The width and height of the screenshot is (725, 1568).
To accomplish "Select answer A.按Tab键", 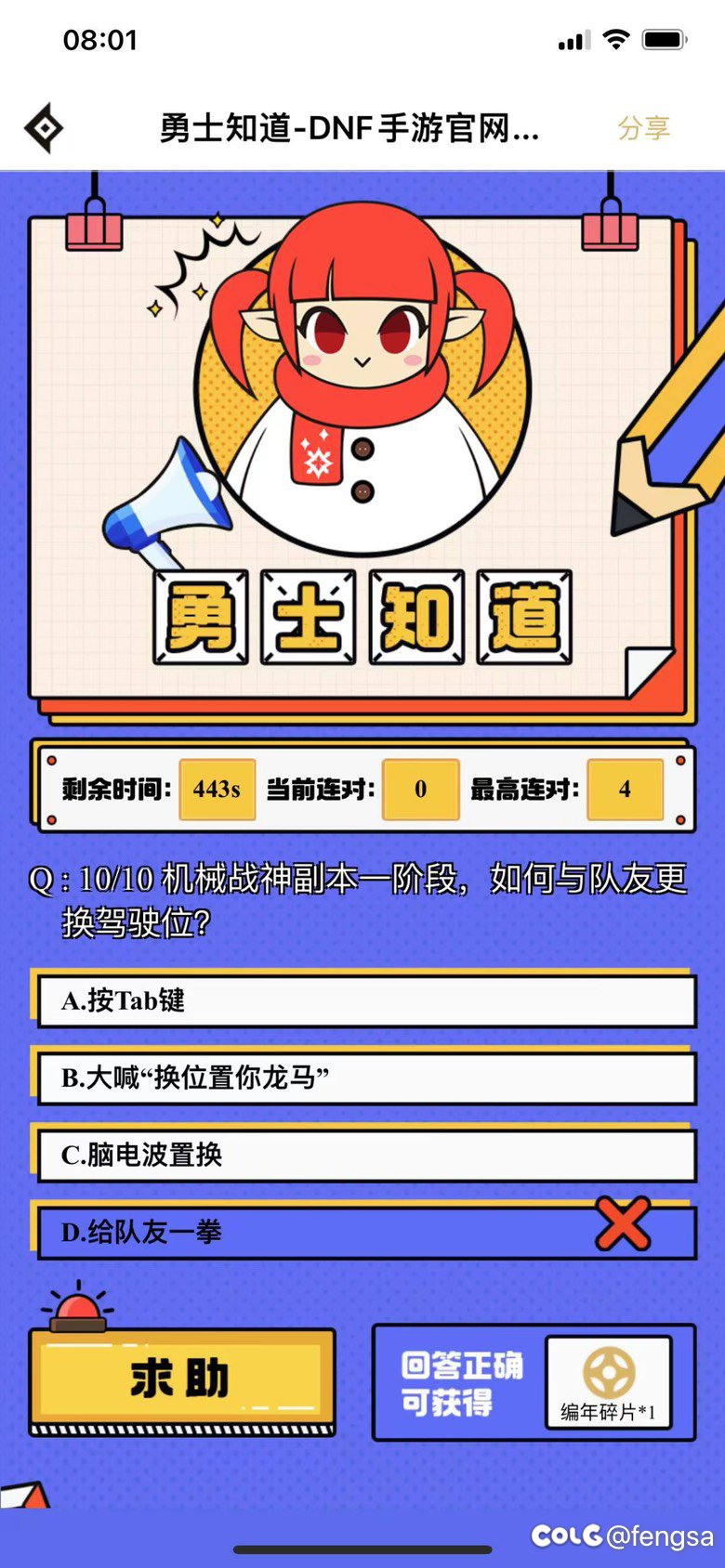I will 362,1000.
